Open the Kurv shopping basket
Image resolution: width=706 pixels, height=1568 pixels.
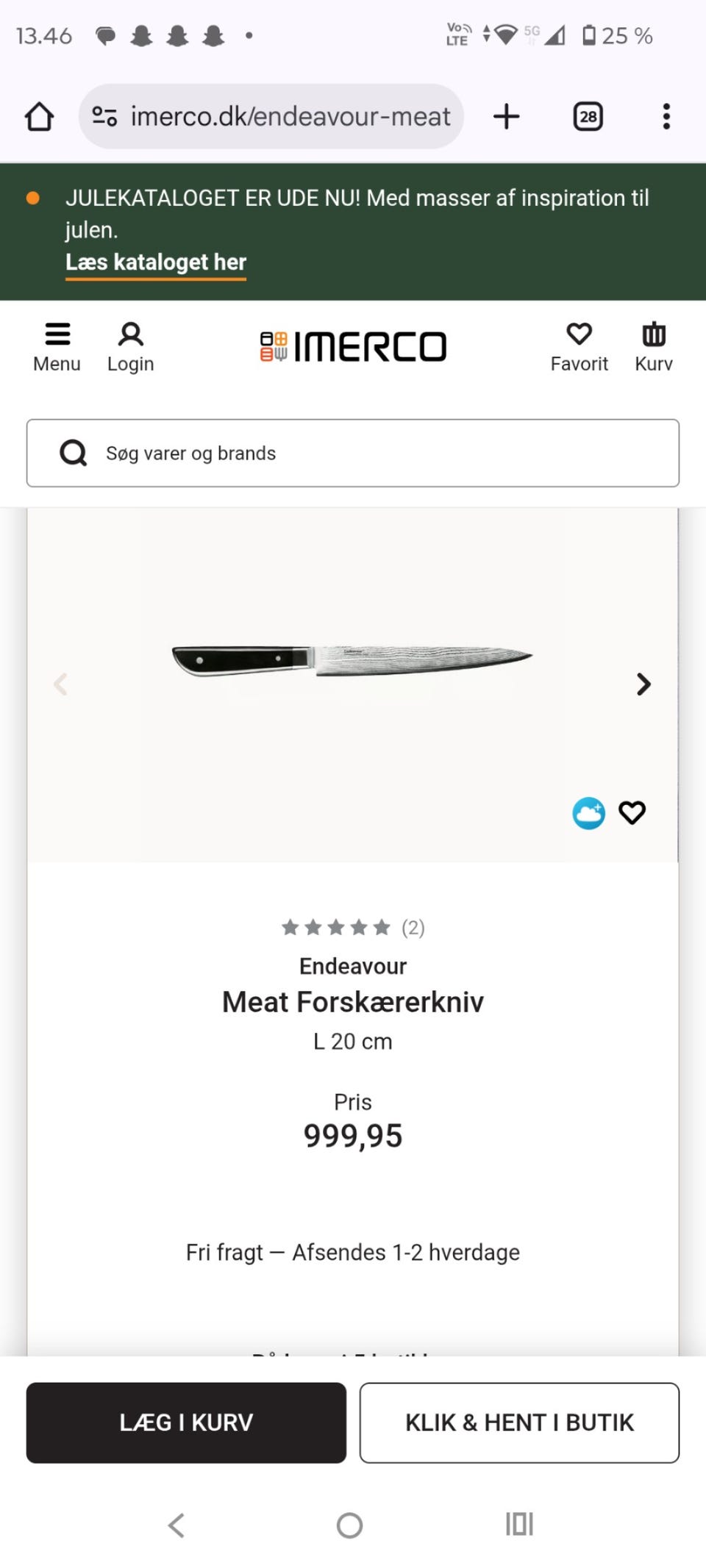click(x=653, y=347)
